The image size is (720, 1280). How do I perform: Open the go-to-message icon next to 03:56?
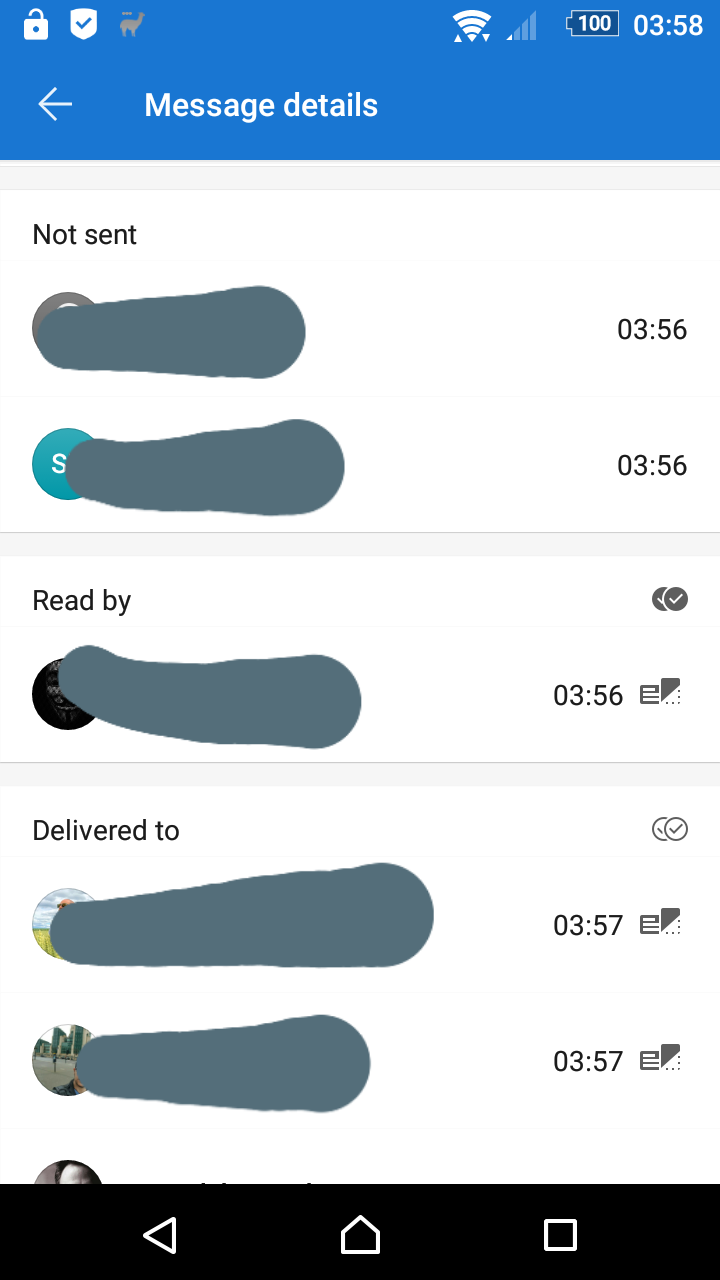(x=661, y=692)
